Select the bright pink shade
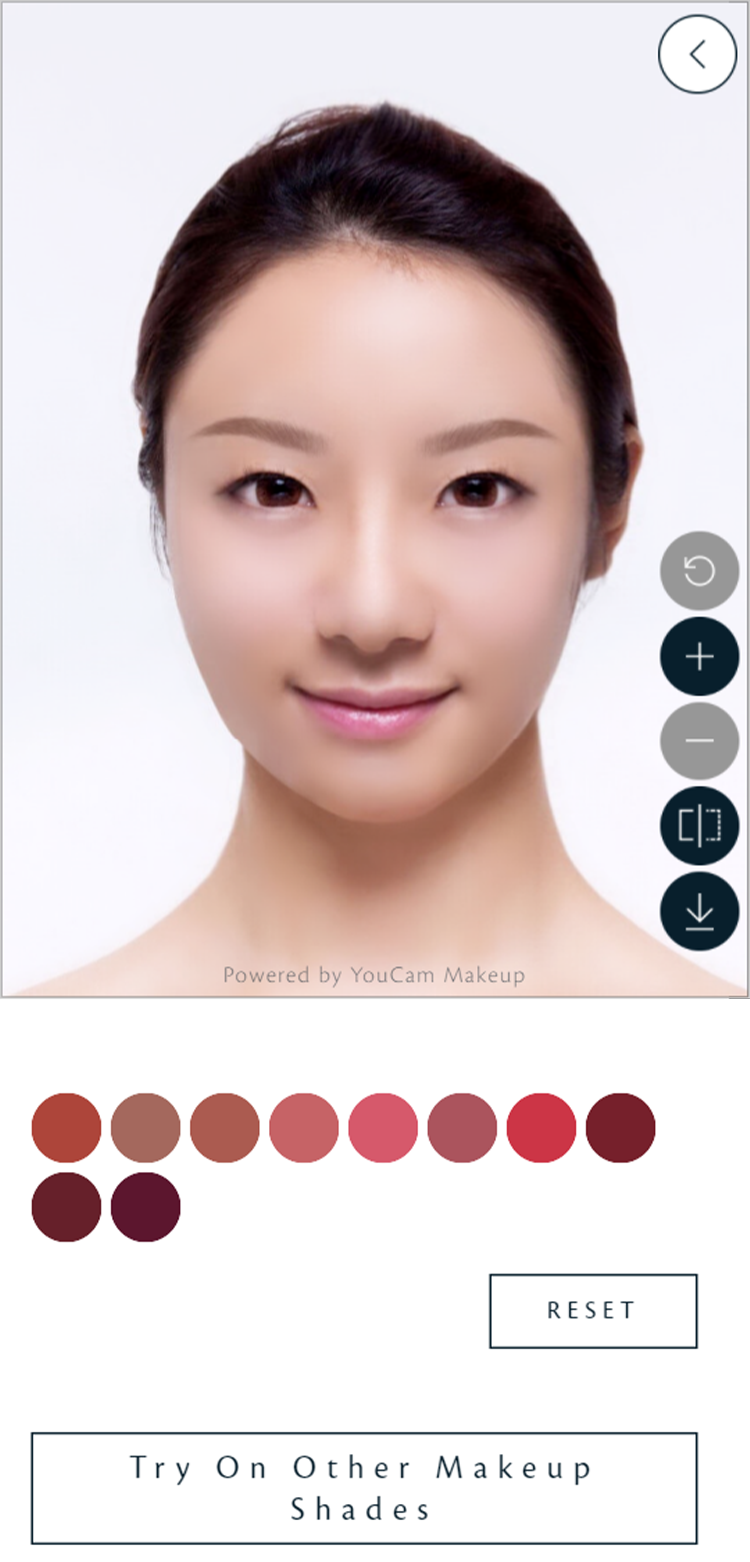Screen dimensions: 750x1562 point(383,1128)
